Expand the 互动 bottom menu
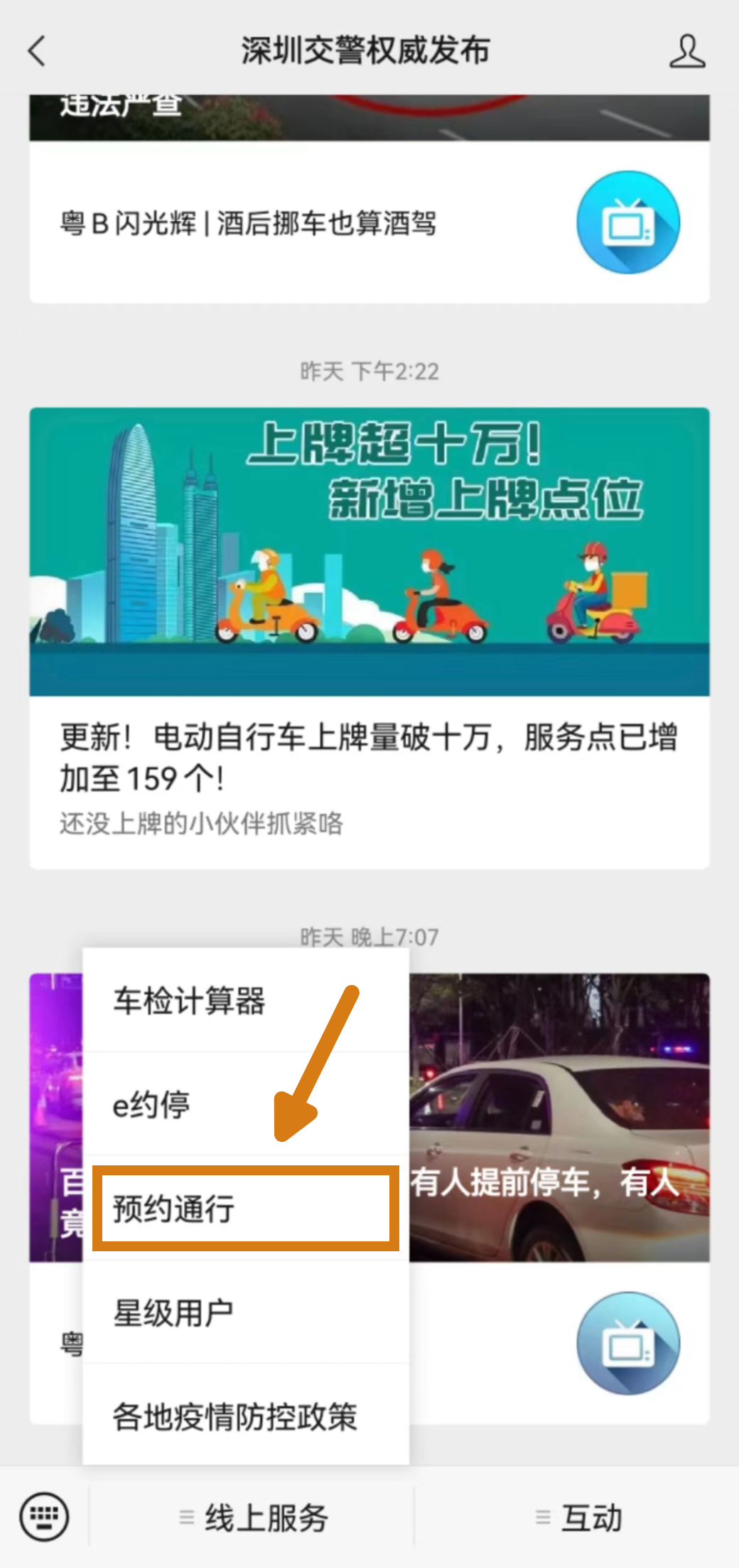 coord(578,1518)
